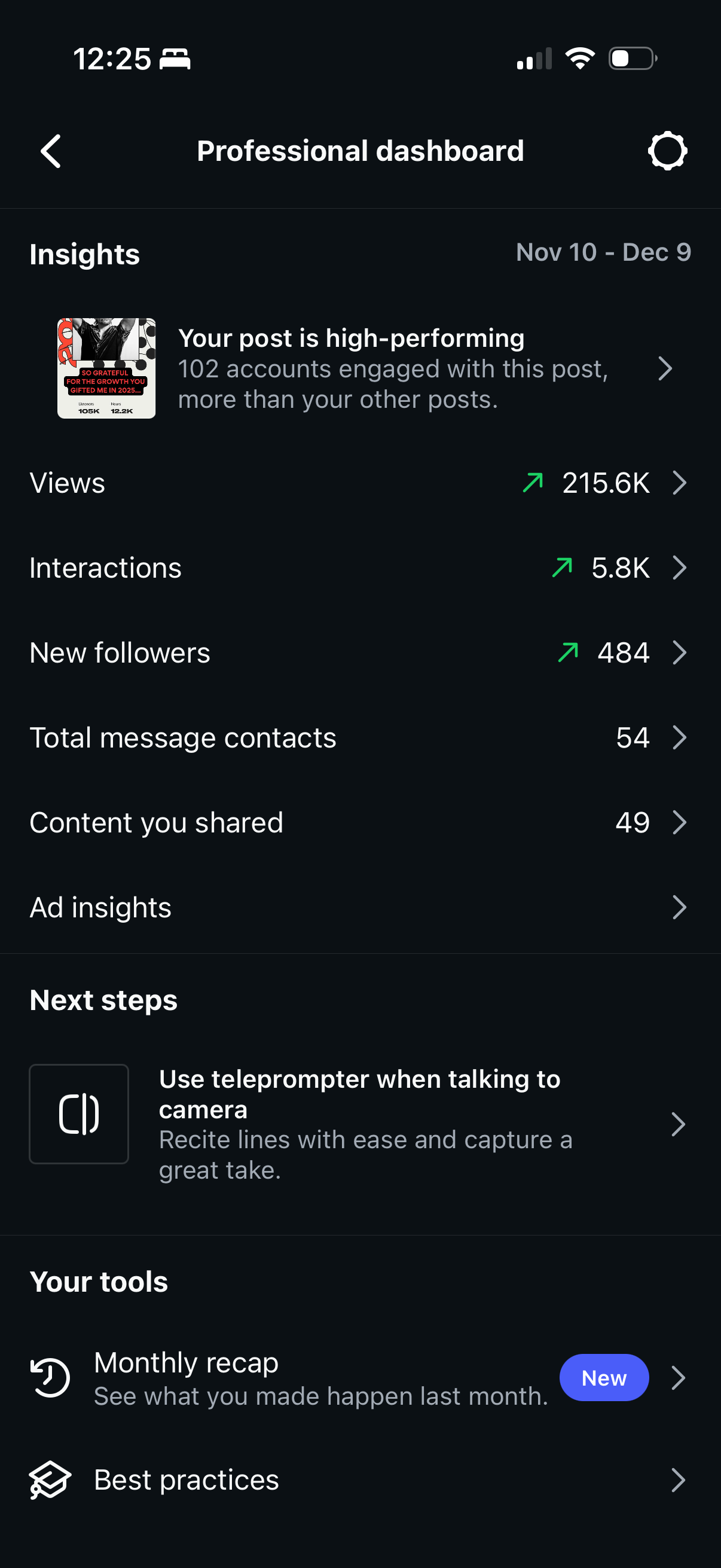View details for Views metric
Image resolution: width=721 pixels, height=1568 pixels.
pos(360,483)
